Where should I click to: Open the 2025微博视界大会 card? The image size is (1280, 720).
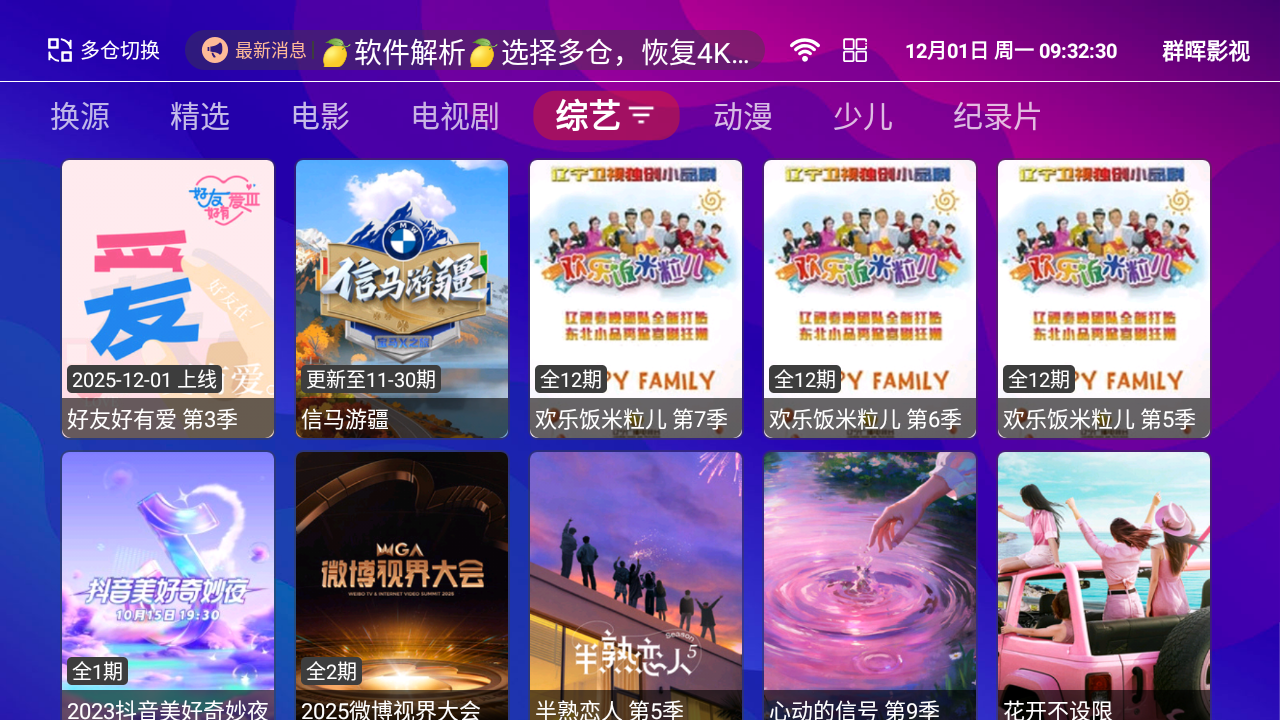pyautogui.click(x=402, y=585)
